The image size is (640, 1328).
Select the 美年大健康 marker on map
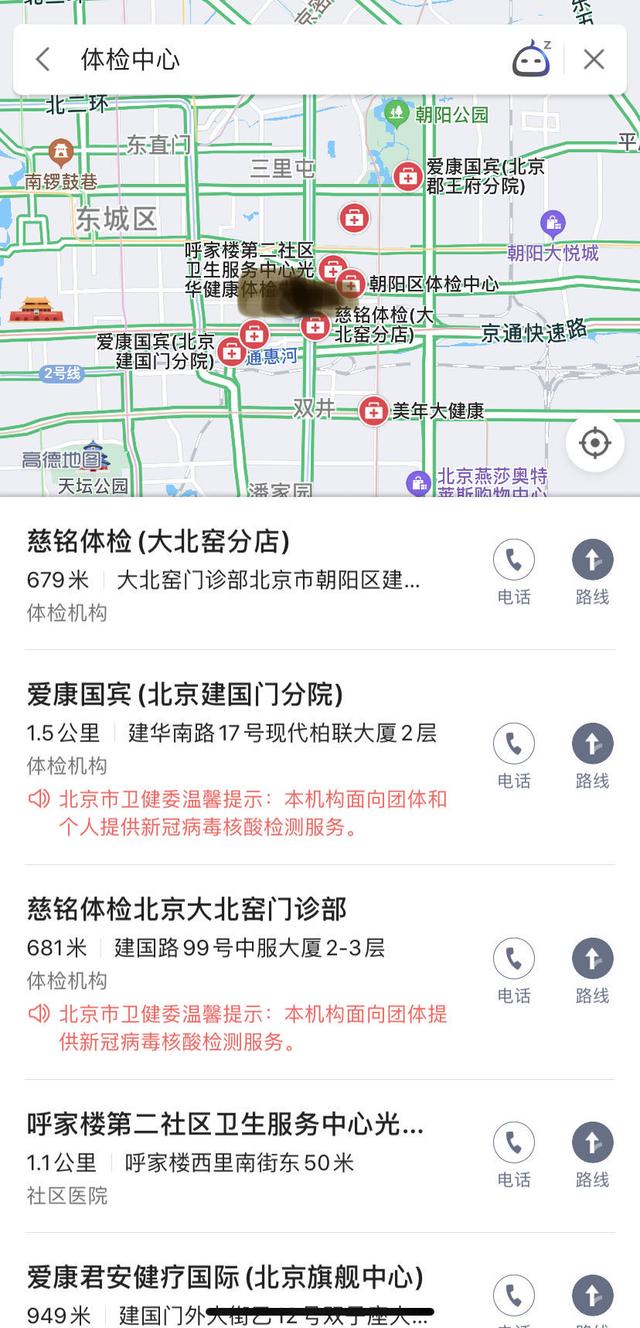click(374, 410)
